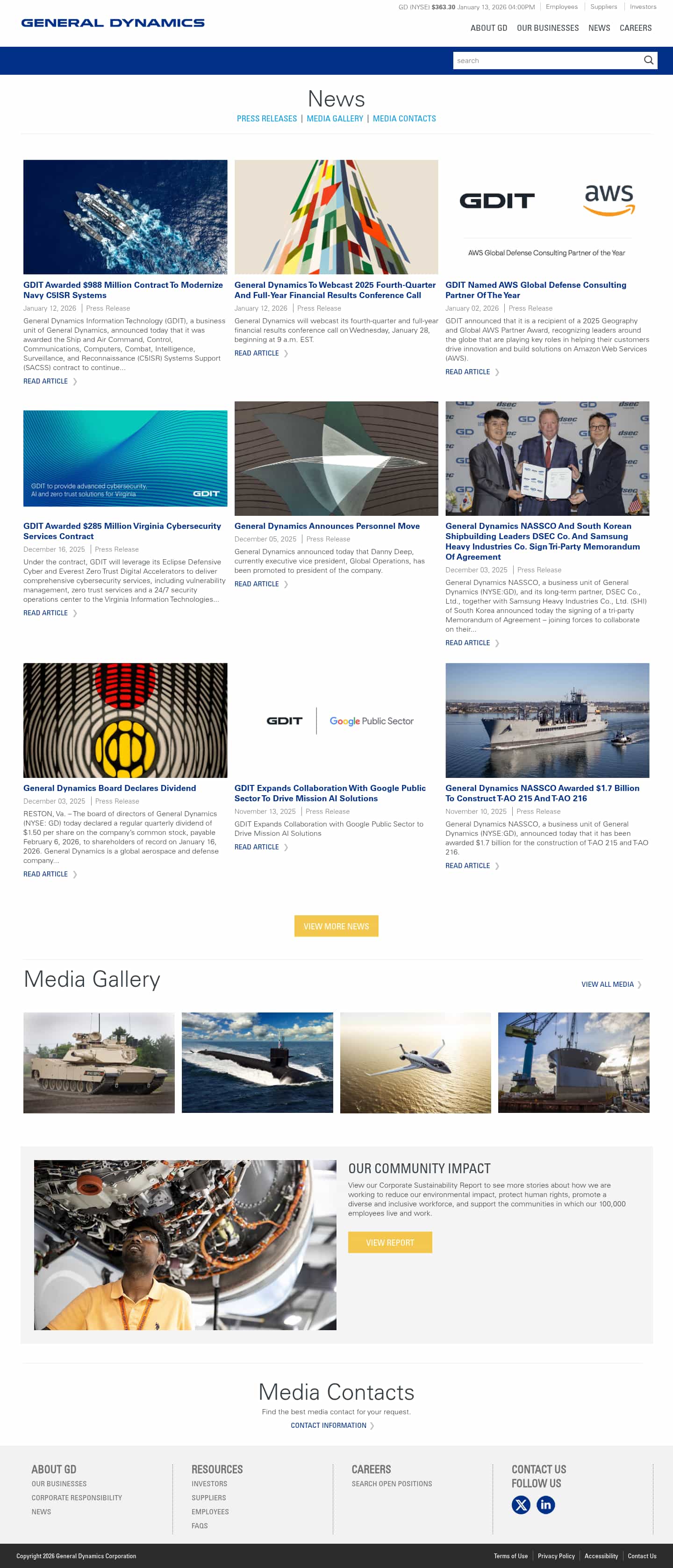This screenshot has width=673, height=1568.
Task: Open the OUR BUSINESSES navigation menu
Action: coord(548,28)
